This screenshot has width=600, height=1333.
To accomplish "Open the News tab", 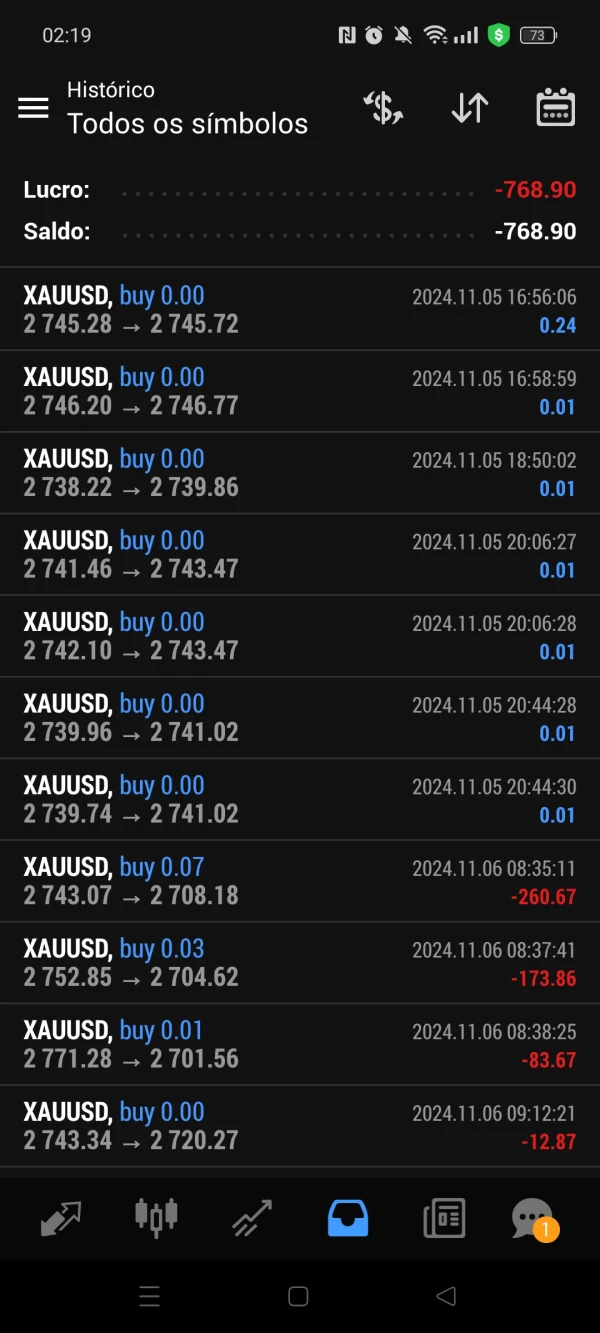I will [443, 1218].
